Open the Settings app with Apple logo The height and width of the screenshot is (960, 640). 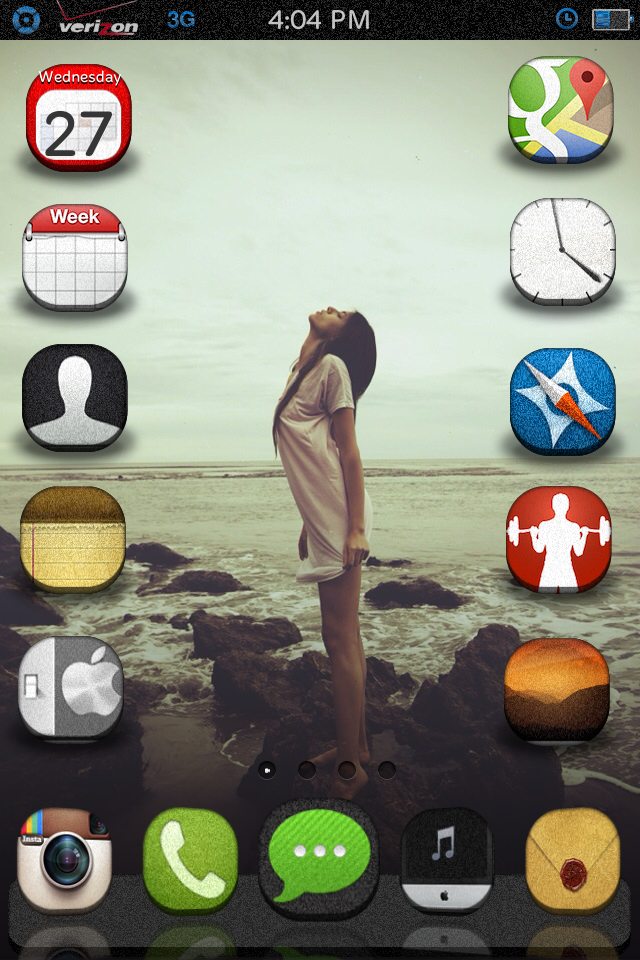click(71, 686)
